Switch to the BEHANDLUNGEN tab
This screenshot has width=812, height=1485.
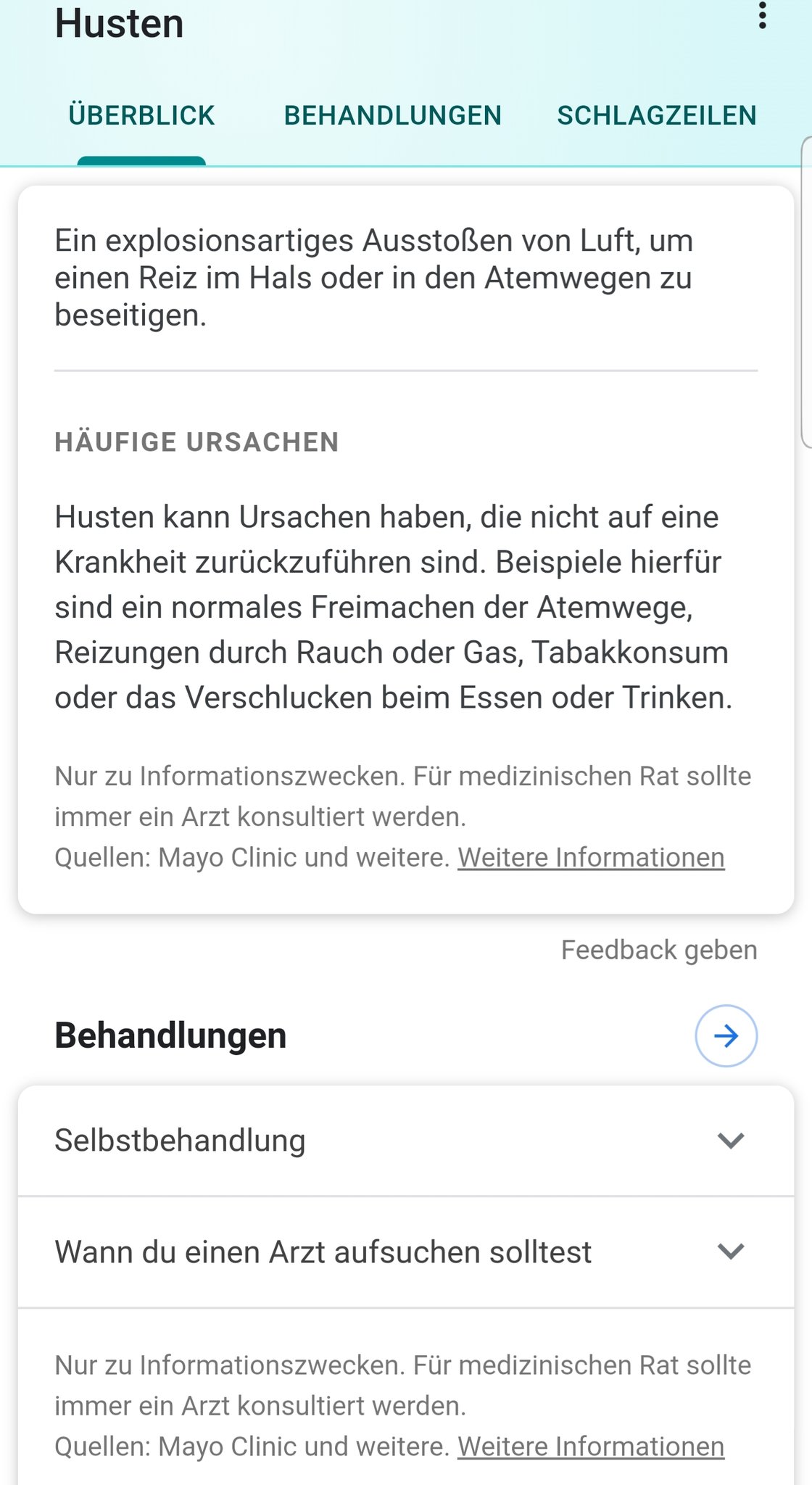393,115
